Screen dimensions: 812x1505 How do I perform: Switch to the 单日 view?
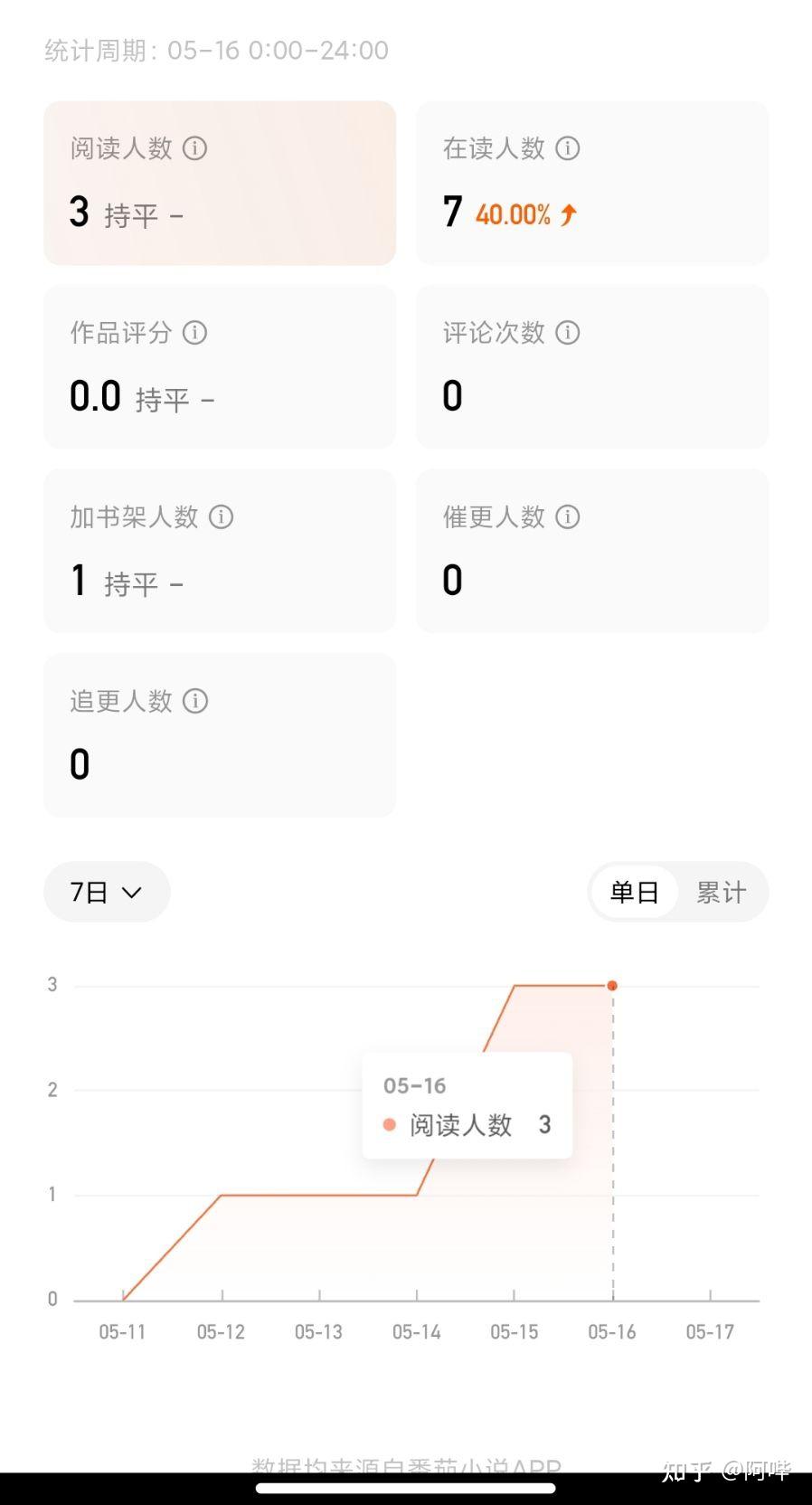click(x=635, y=893)
